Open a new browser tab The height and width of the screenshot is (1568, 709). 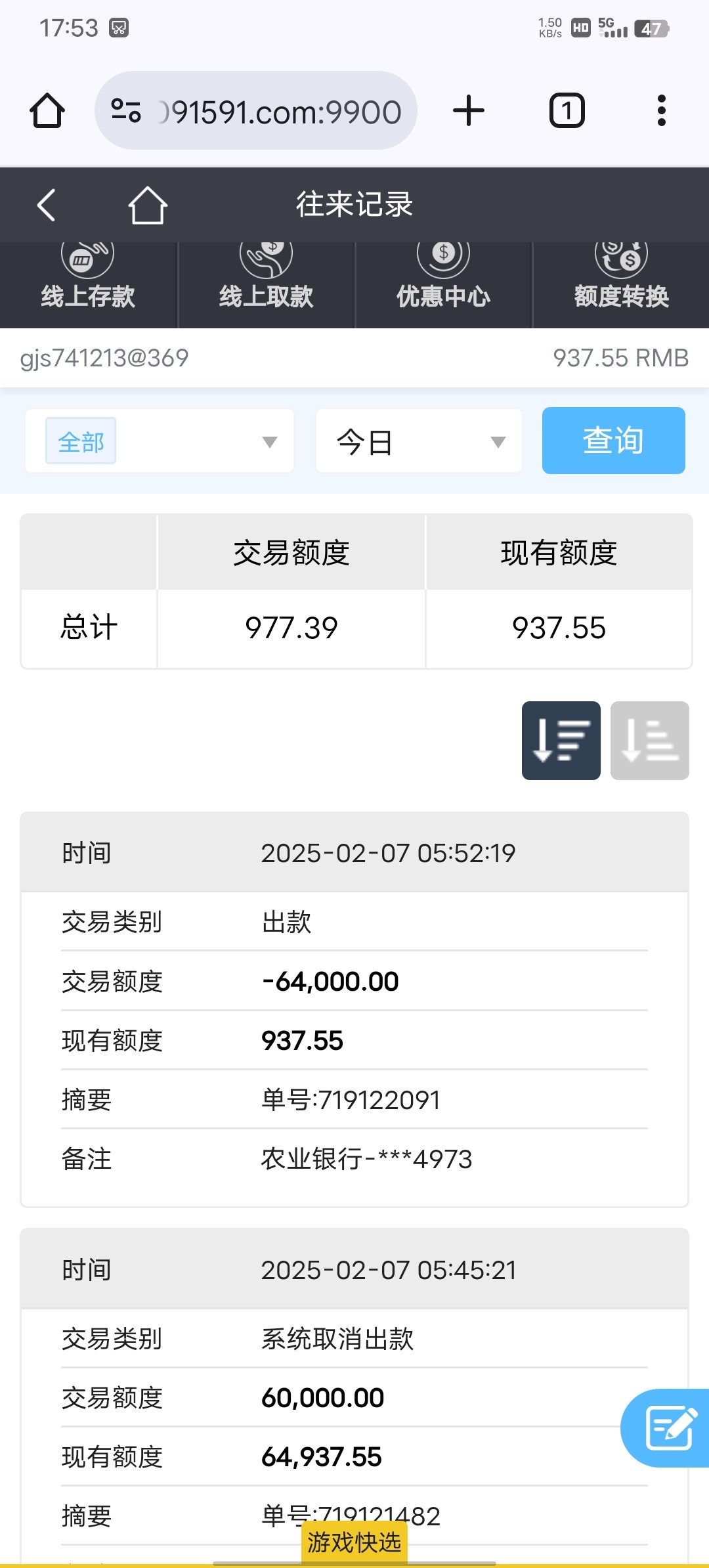(469, 110)
